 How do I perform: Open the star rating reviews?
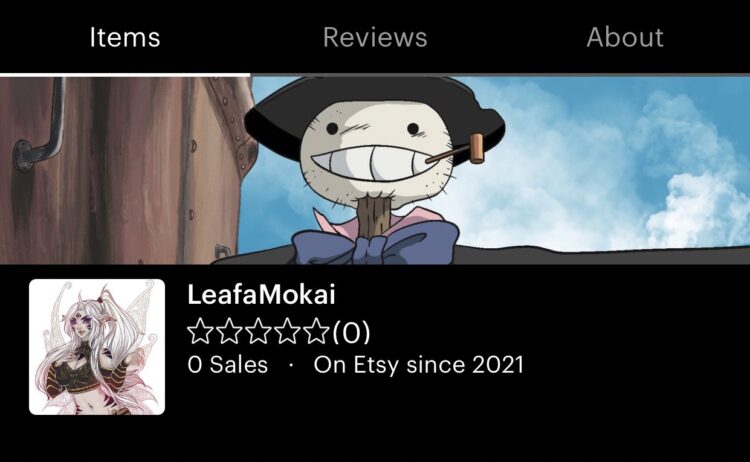pos(278,331)
